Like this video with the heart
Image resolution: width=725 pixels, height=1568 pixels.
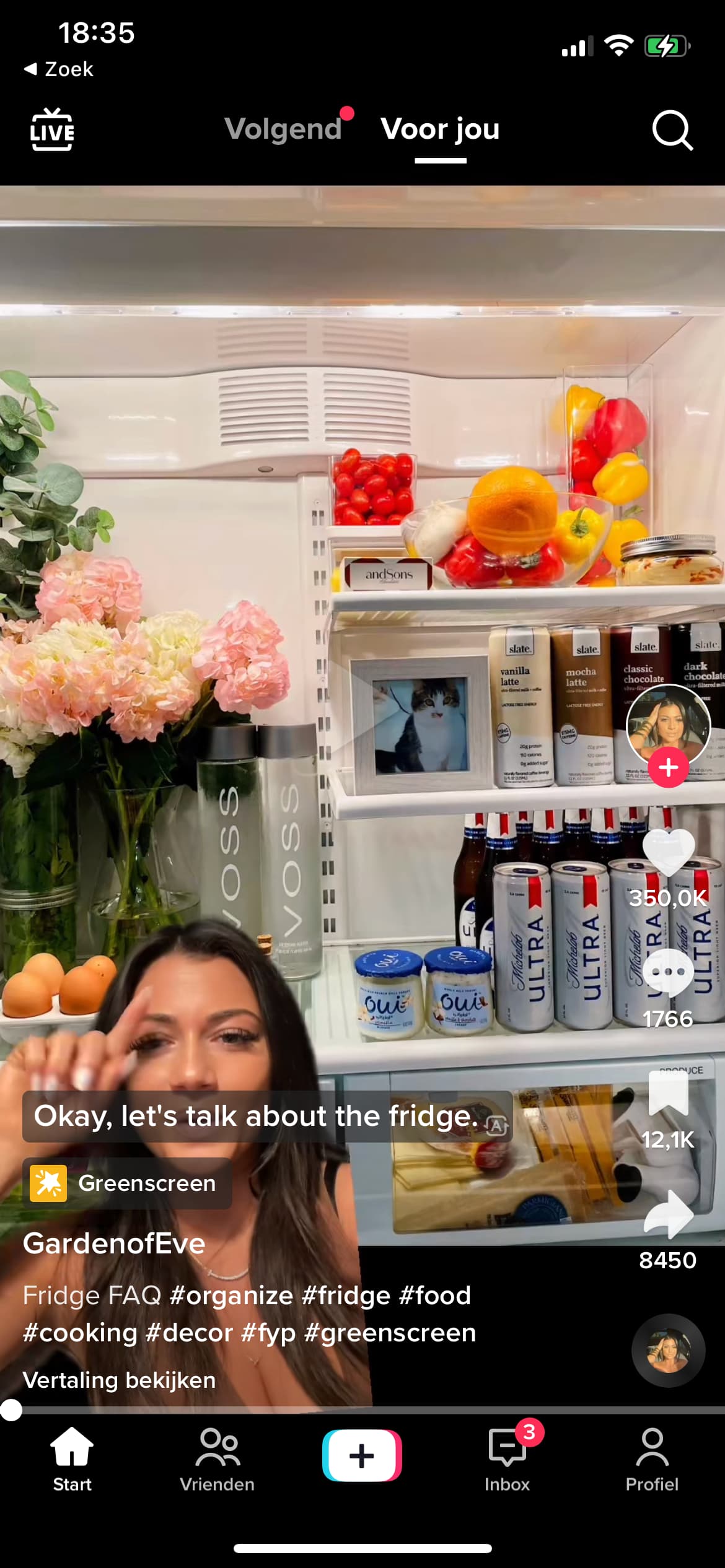[668, 852]
